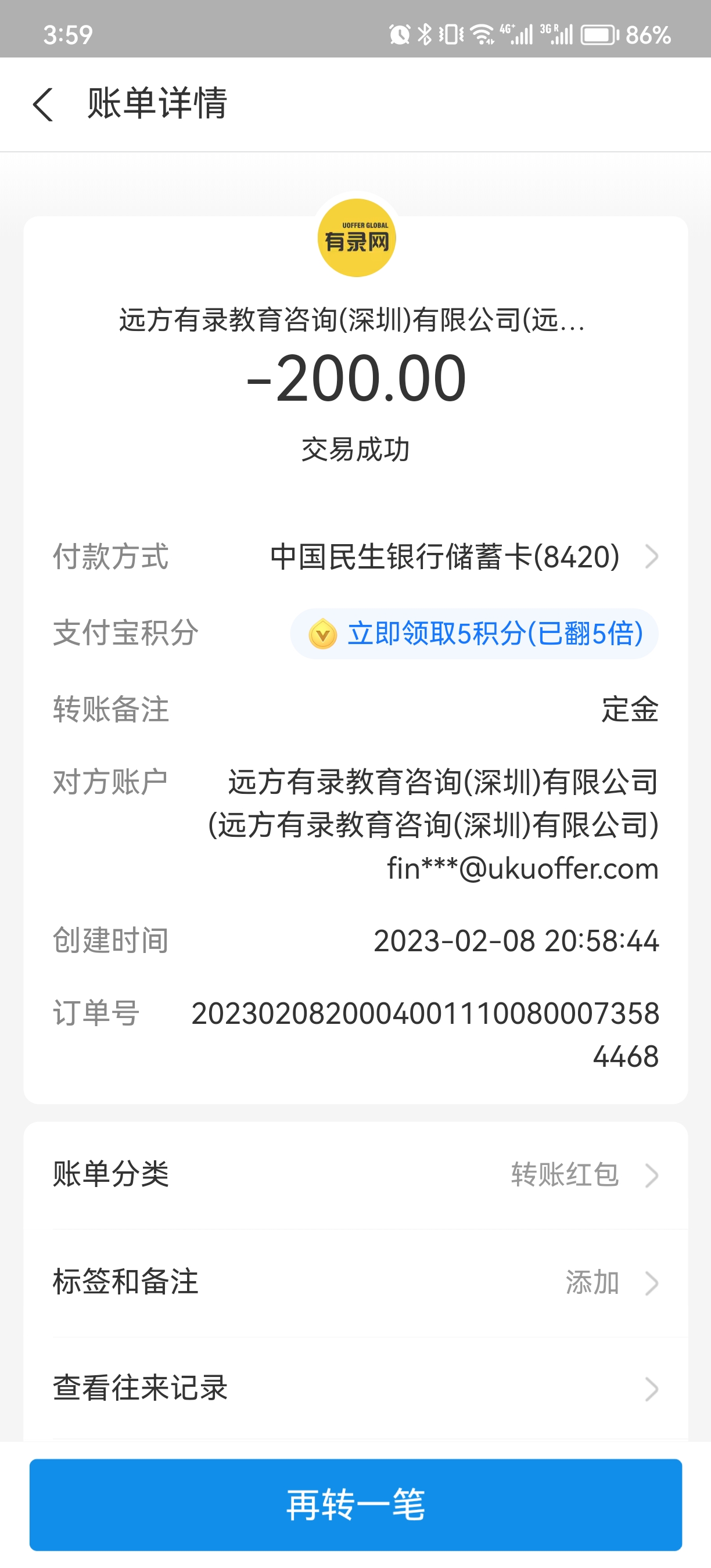Add a note via the 标签和备注 row
This screenshot has width=711, height=1568.
click(355, 1282)
